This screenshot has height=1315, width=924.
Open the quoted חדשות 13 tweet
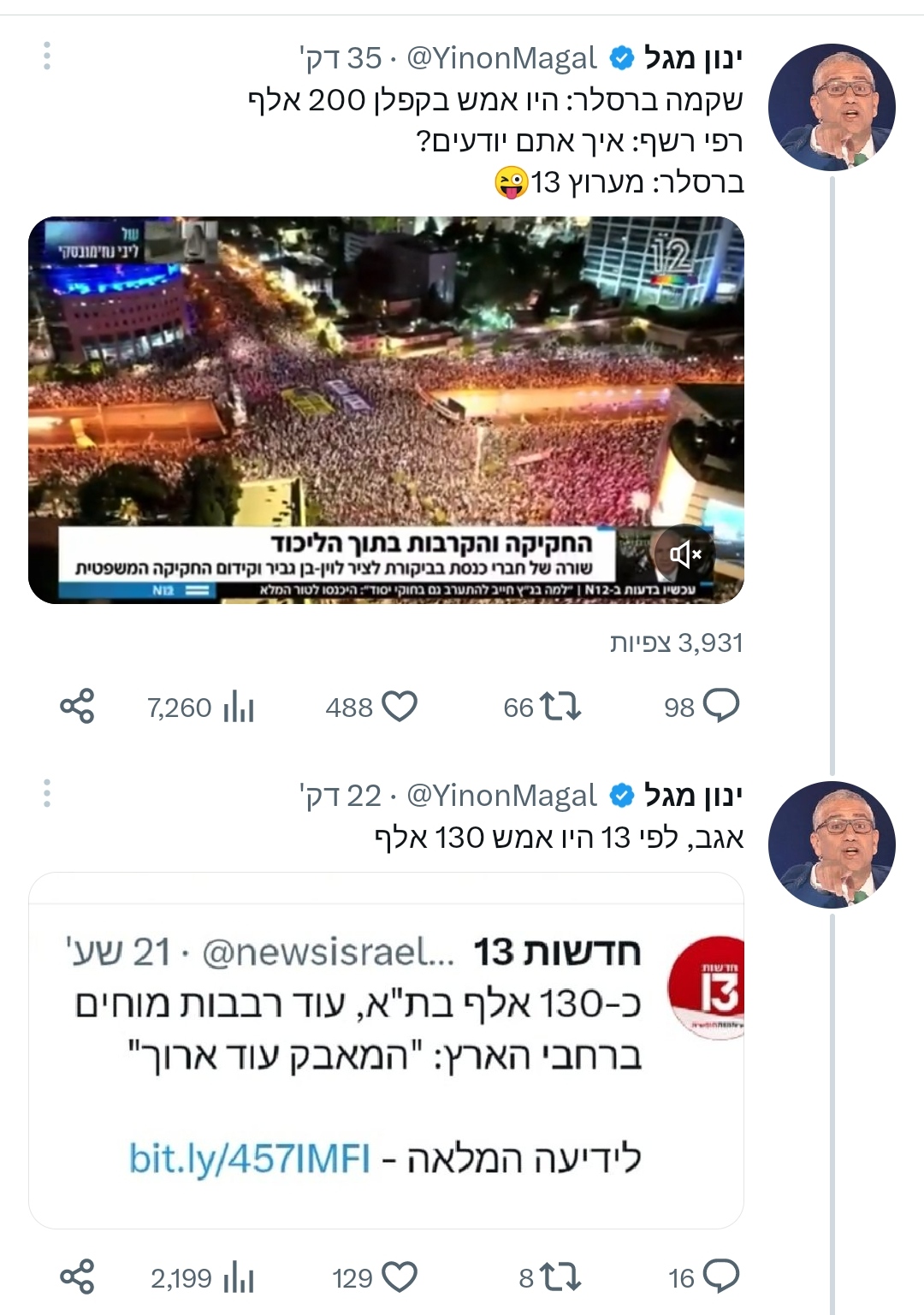[386, 1050]
